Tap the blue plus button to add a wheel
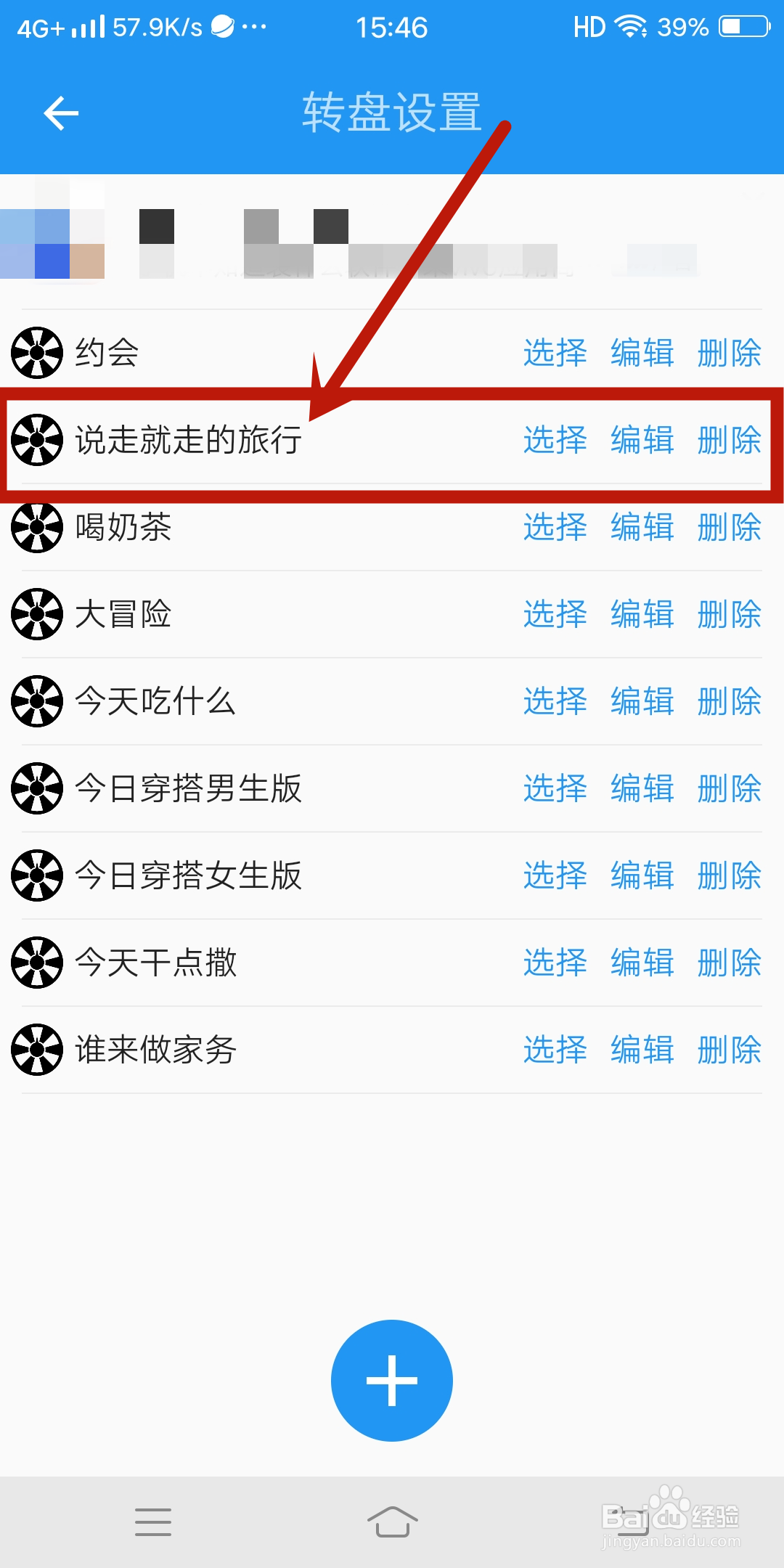This screenshot has width=784, height=1568. (x=392, y=1379)
